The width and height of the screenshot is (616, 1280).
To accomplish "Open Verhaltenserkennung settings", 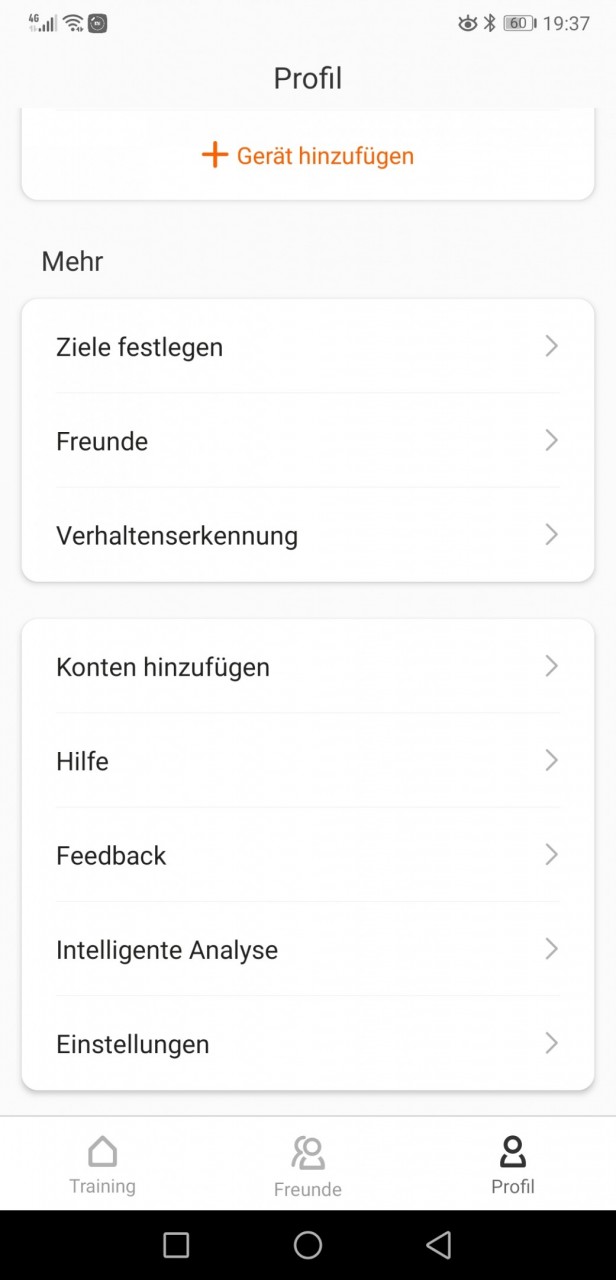I will (x=308, y=535).
